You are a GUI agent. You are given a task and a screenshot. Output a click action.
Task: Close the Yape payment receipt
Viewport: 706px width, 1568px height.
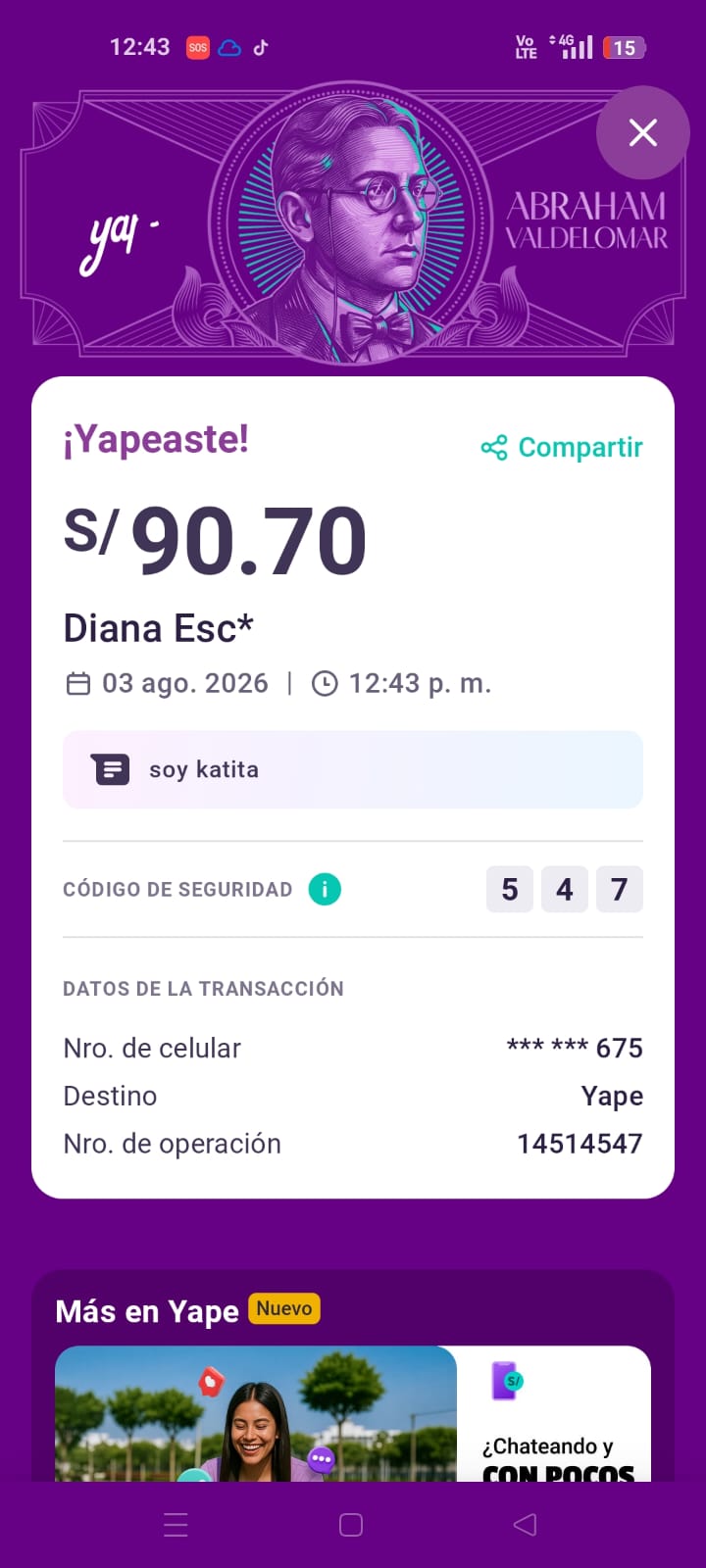(x=643, y=132)
